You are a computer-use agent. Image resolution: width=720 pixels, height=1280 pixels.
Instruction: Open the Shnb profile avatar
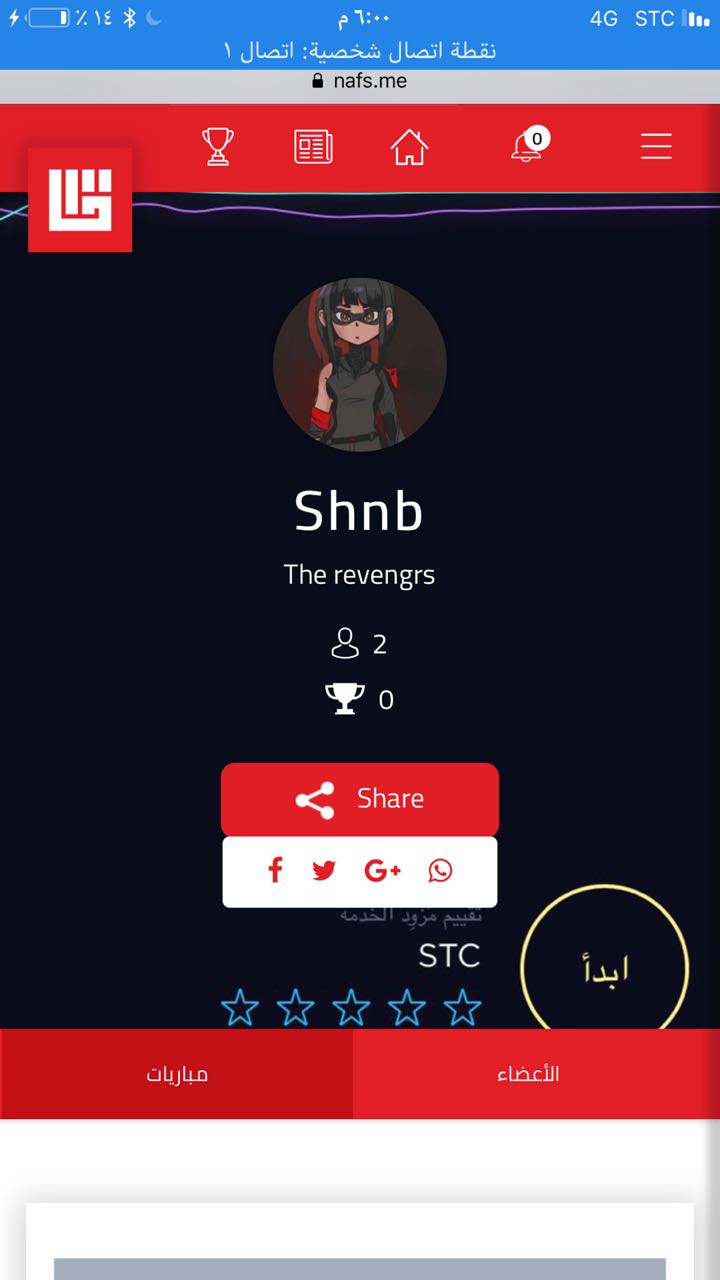click(360, 365)
